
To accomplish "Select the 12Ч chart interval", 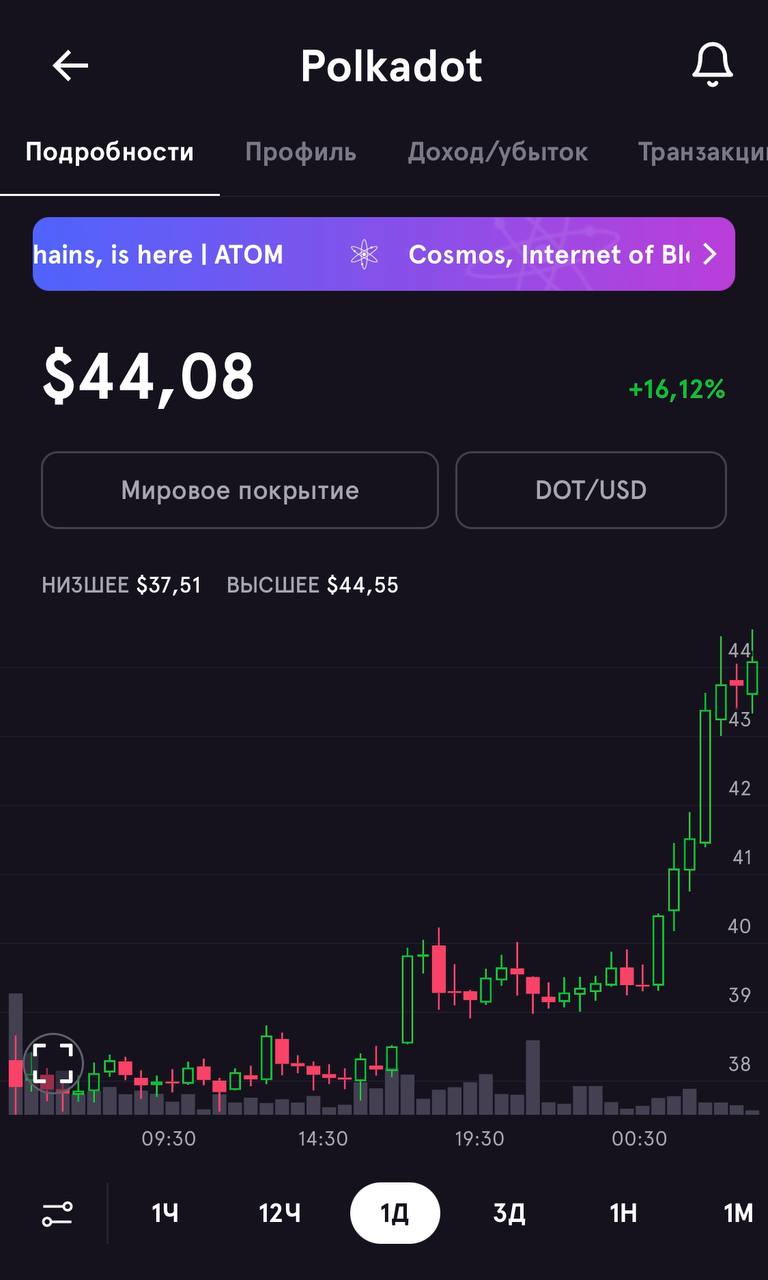I will pyautogui.click(x=280, y=1214).
